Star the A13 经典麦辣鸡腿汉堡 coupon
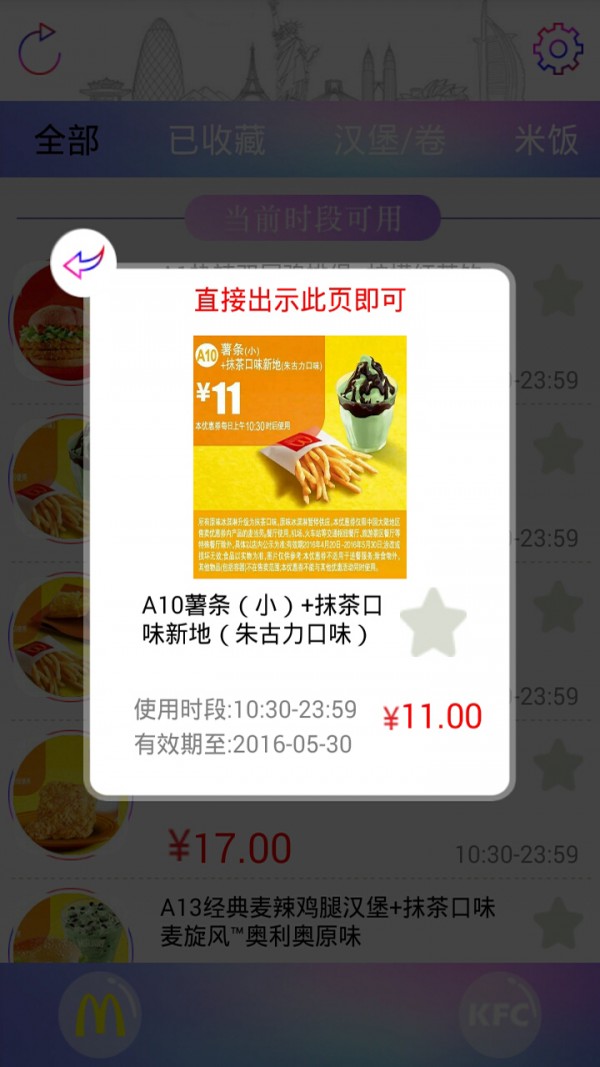The width and height of the screenshot is (600, 1067). pyautogui.click(x=557, y=922)
